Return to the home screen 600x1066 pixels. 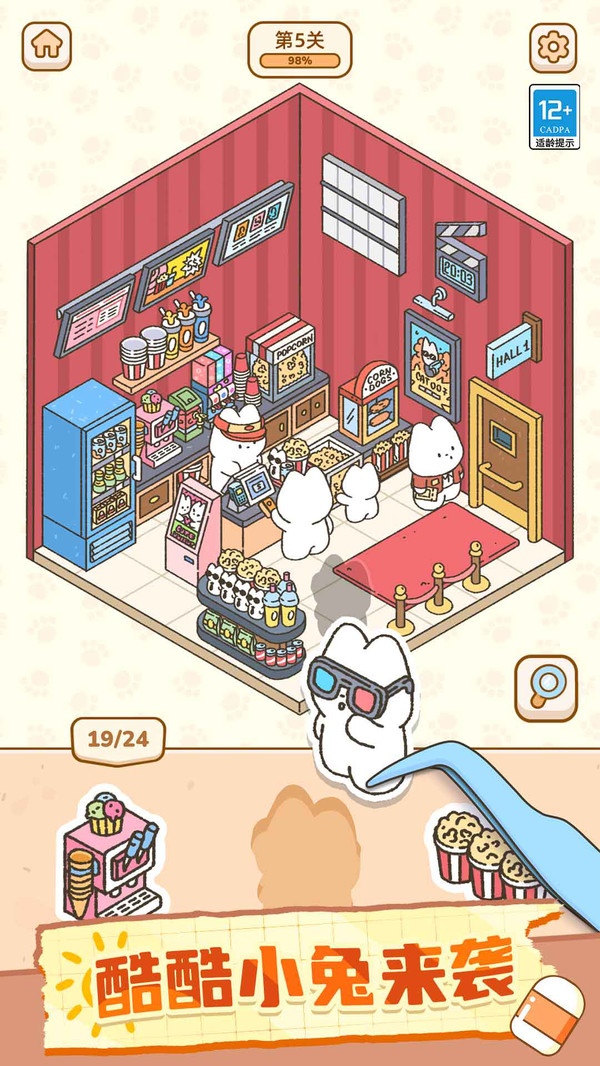pos(46,46)
